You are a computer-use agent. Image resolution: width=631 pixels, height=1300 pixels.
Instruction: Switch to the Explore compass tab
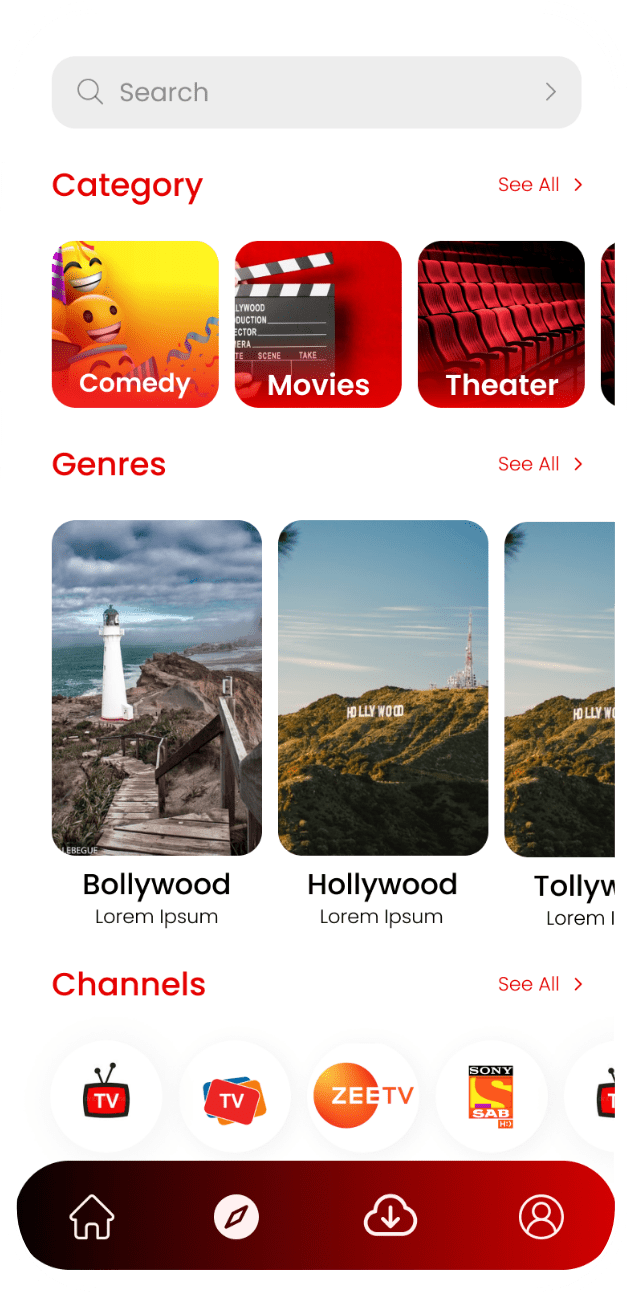pos(237,1217)
